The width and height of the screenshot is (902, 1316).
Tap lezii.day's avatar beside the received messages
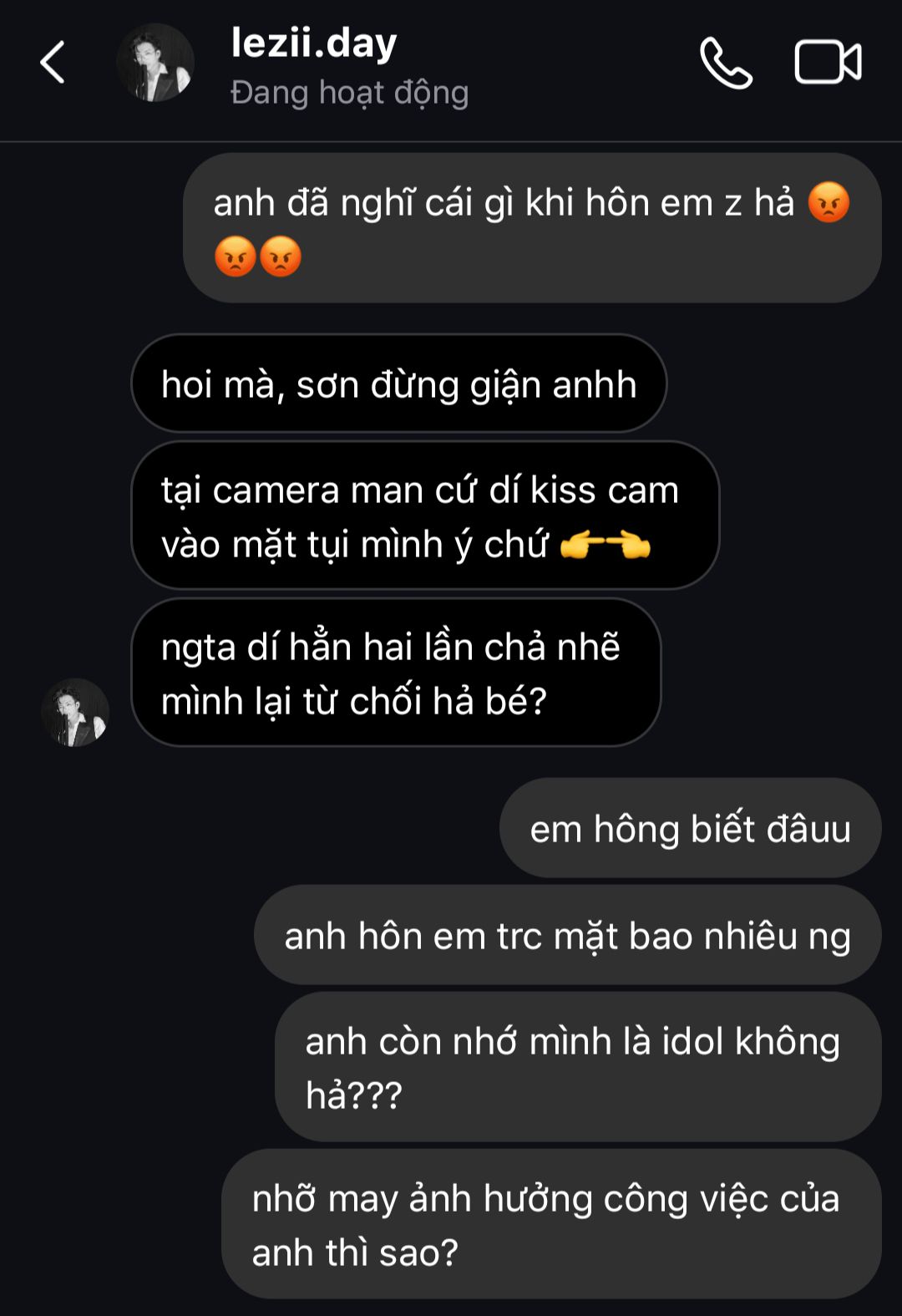75,712
